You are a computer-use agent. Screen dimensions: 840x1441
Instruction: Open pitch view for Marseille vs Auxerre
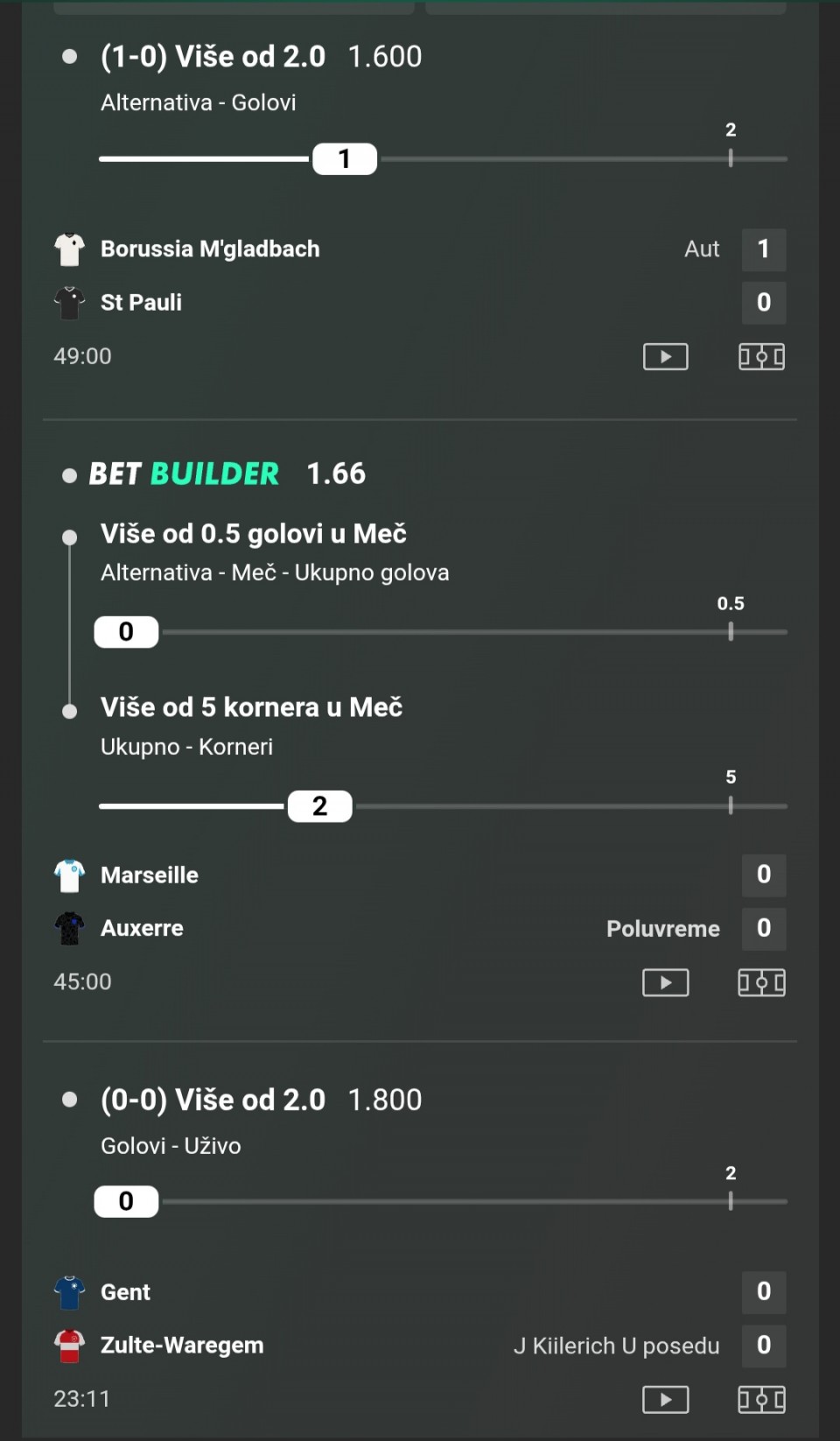coord(761,982)
